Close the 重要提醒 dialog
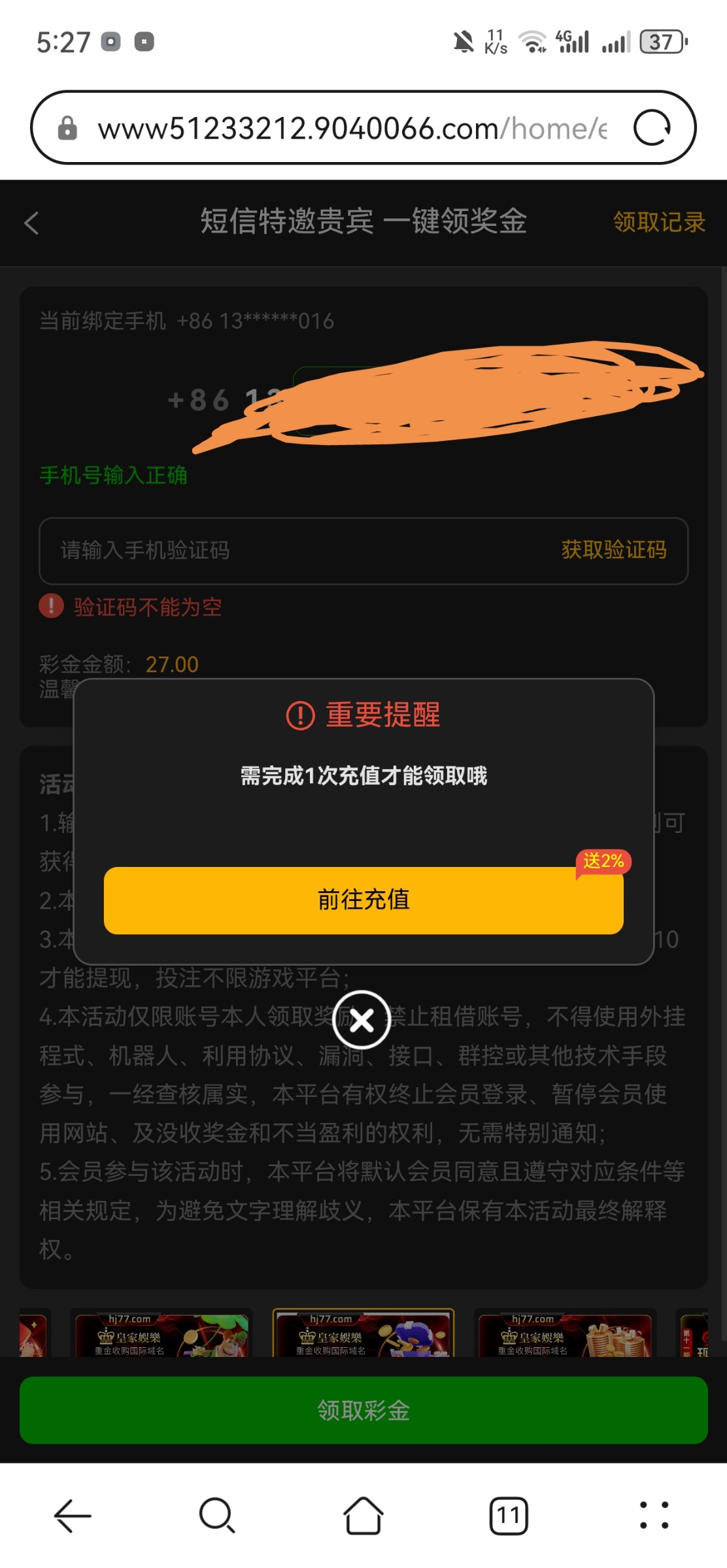The image size is (727, 1568). [x=362, y=1020]
